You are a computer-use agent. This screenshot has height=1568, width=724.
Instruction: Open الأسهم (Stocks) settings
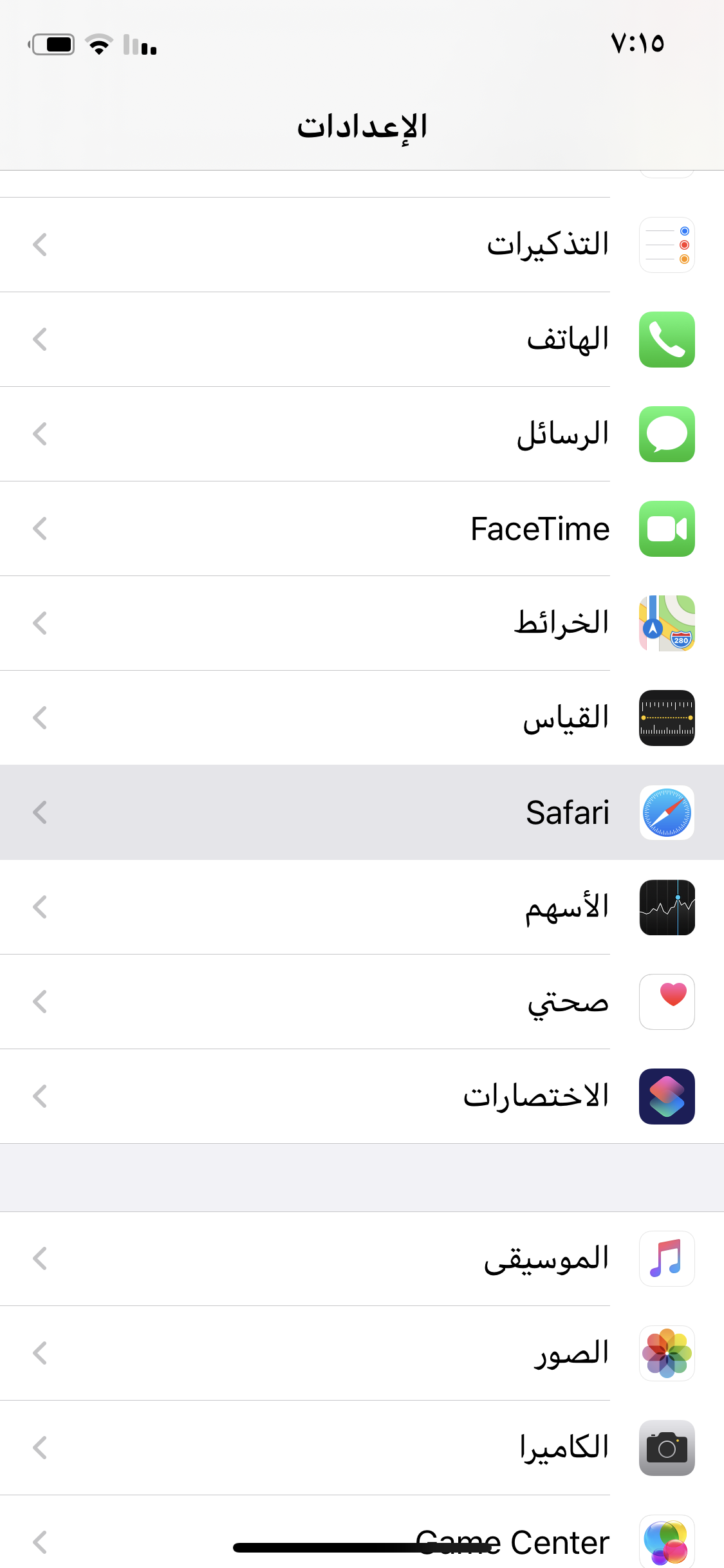click(x=362, y=907)
